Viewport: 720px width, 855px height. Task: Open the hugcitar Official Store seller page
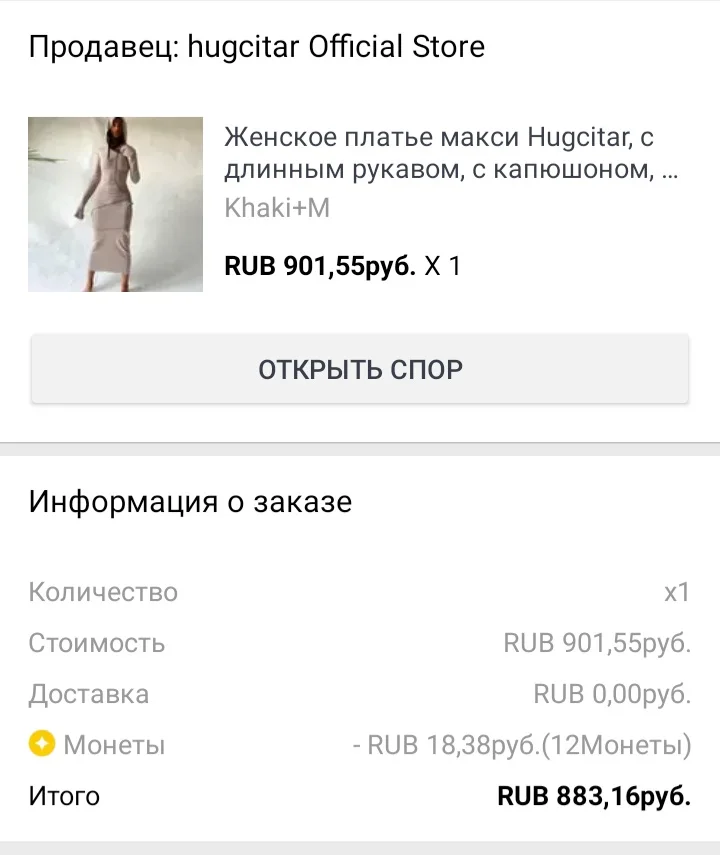point(256,47)
